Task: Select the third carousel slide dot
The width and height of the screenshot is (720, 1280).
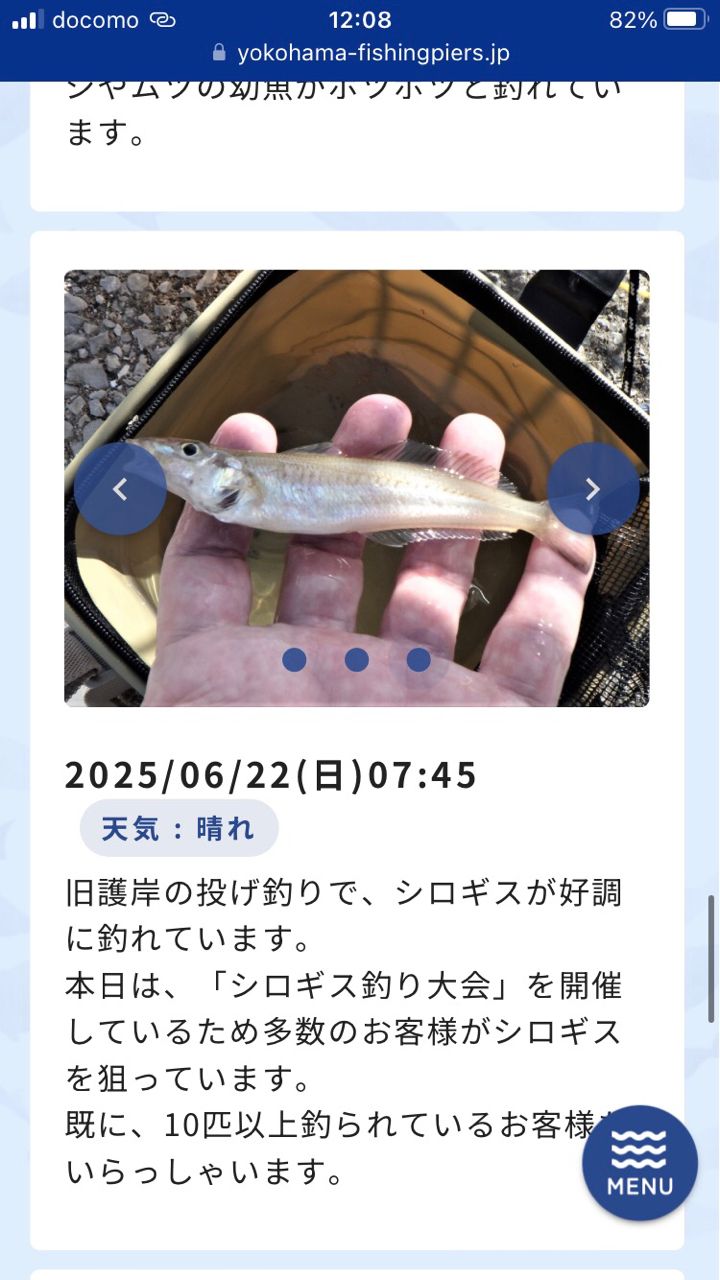Action: pyautogui.click(x=418, y=660)
